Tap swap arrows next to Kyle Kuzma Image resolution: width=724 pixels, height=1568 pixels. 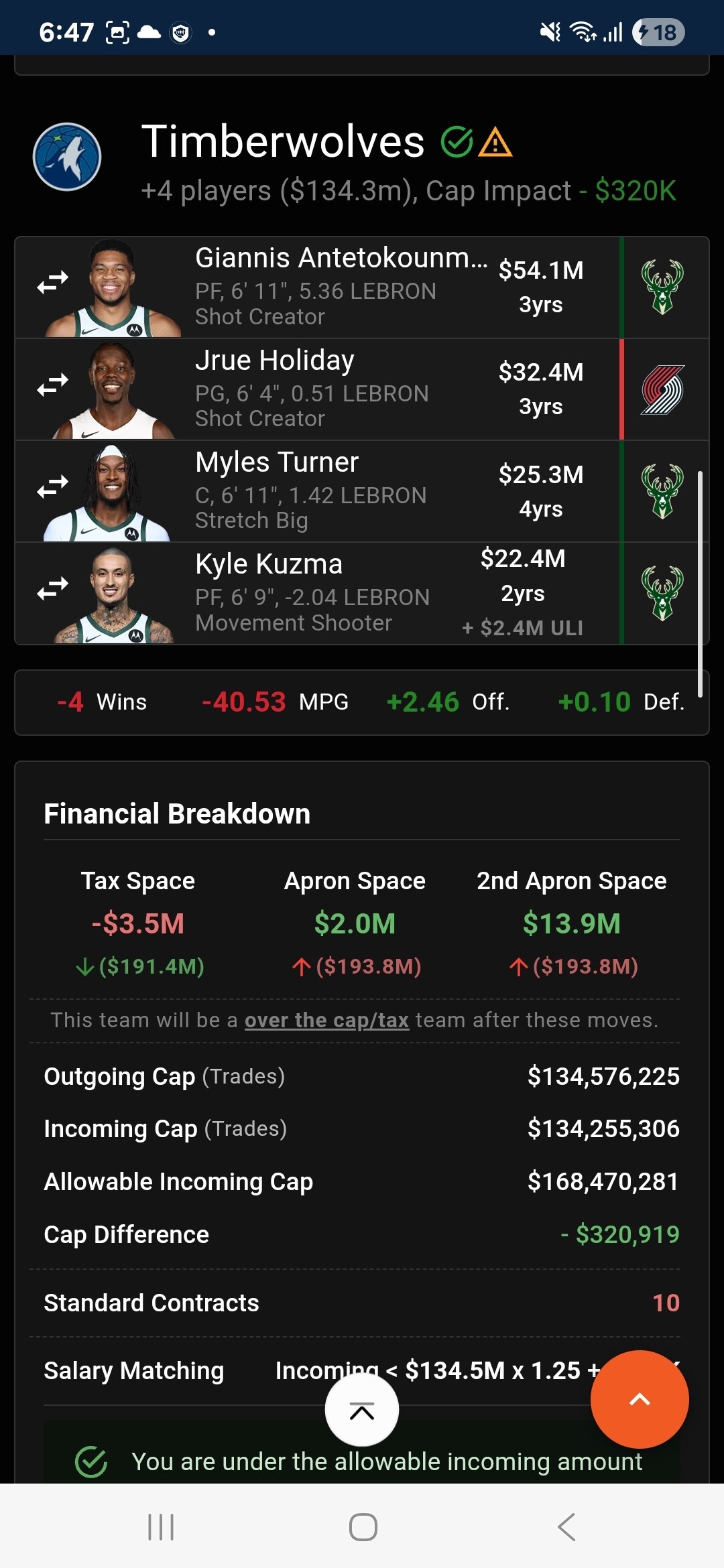pos(52,588)
